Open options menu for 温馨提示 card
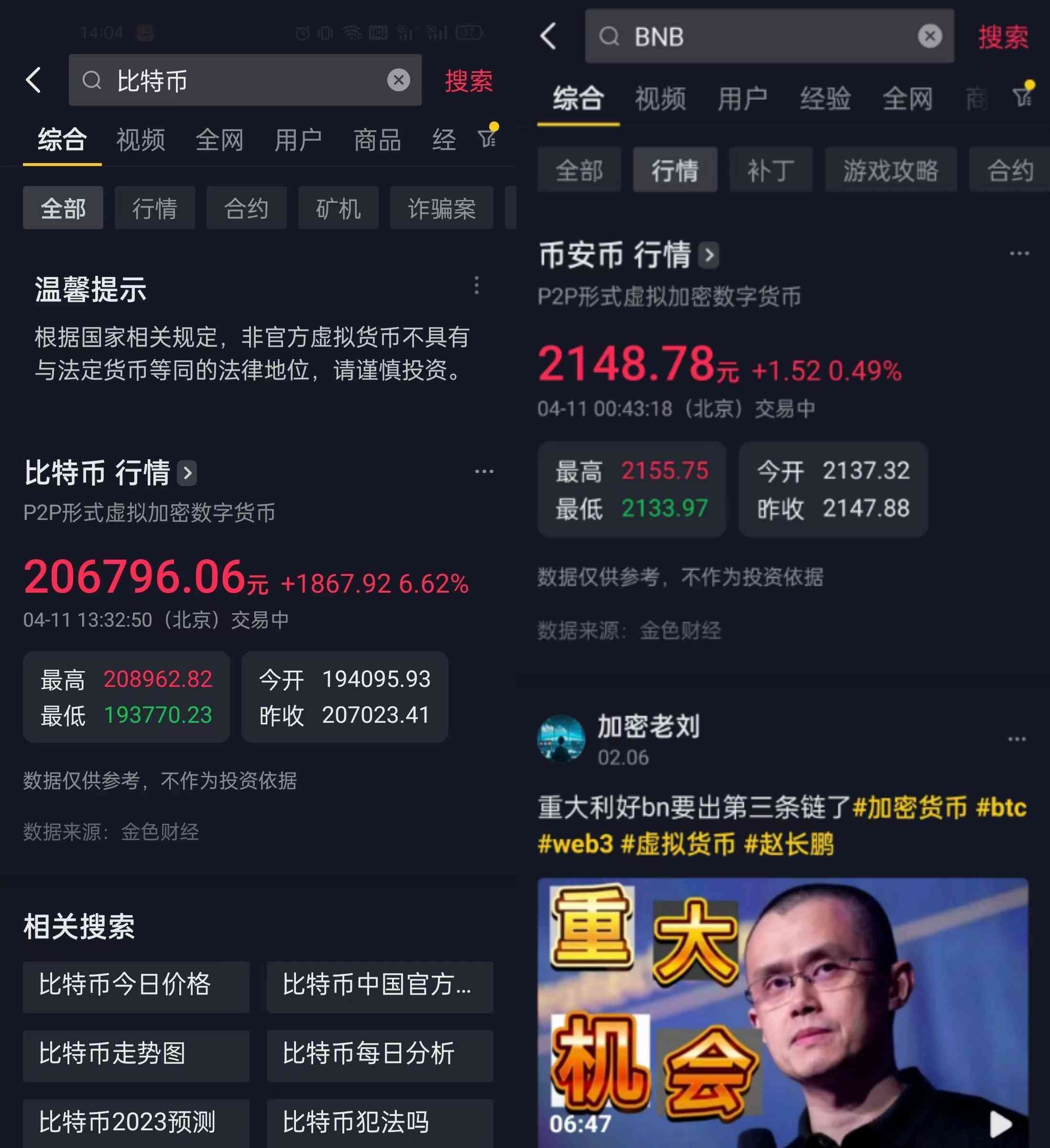This screenshot has width=1050, height=1148. [x=476, y=285]
